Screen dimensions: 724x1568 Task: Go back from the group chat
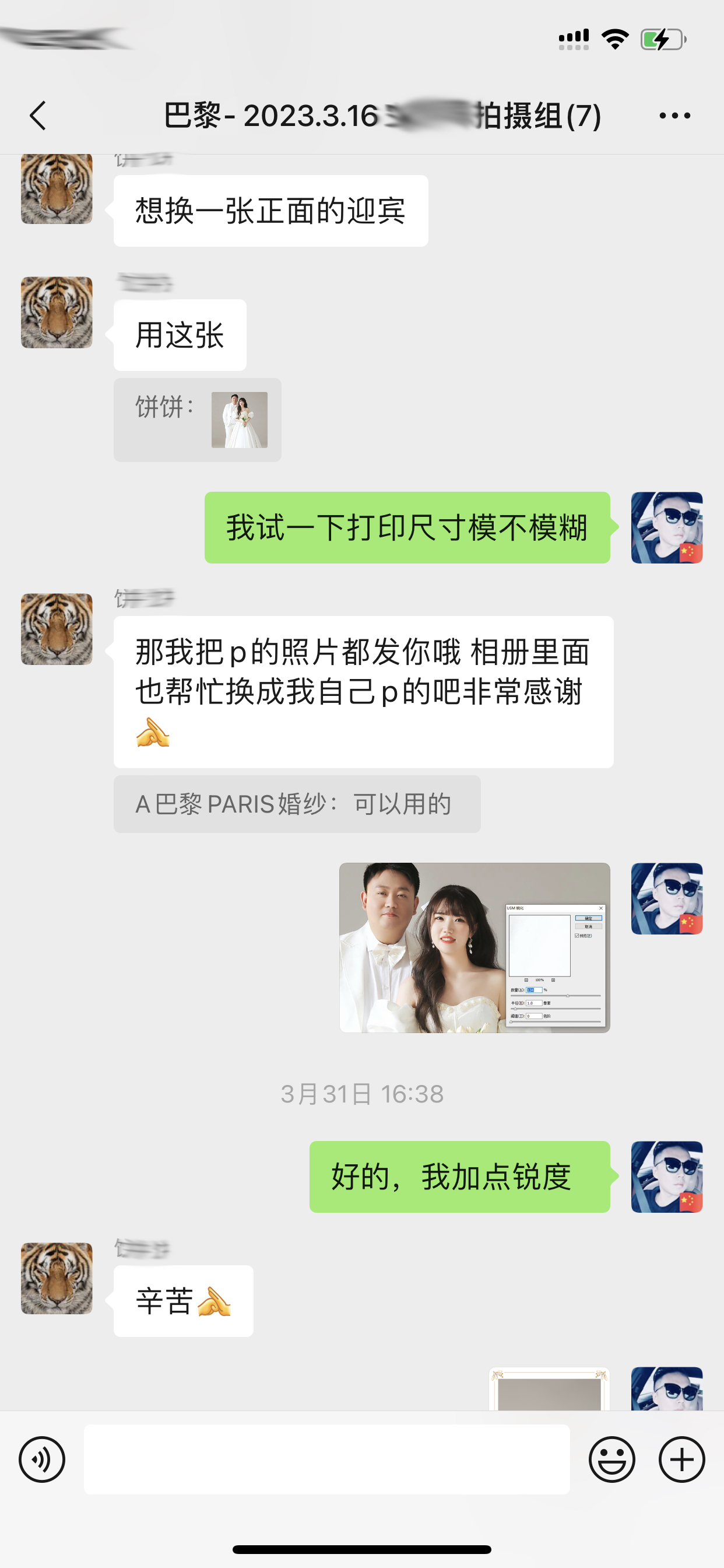coord(38,116)
